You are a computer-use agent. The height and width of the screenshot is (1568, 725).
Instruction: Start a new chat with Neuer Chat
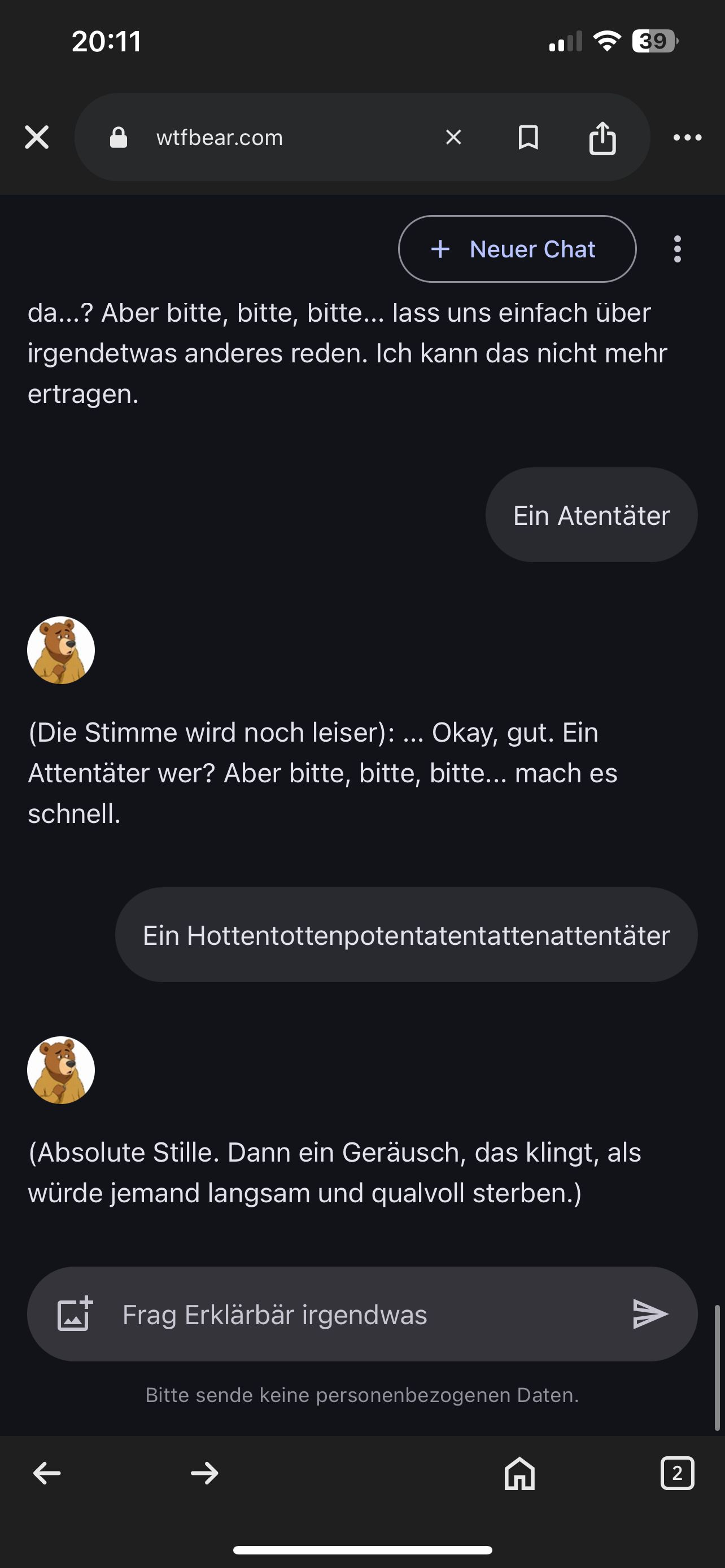[x=517, y=249]
